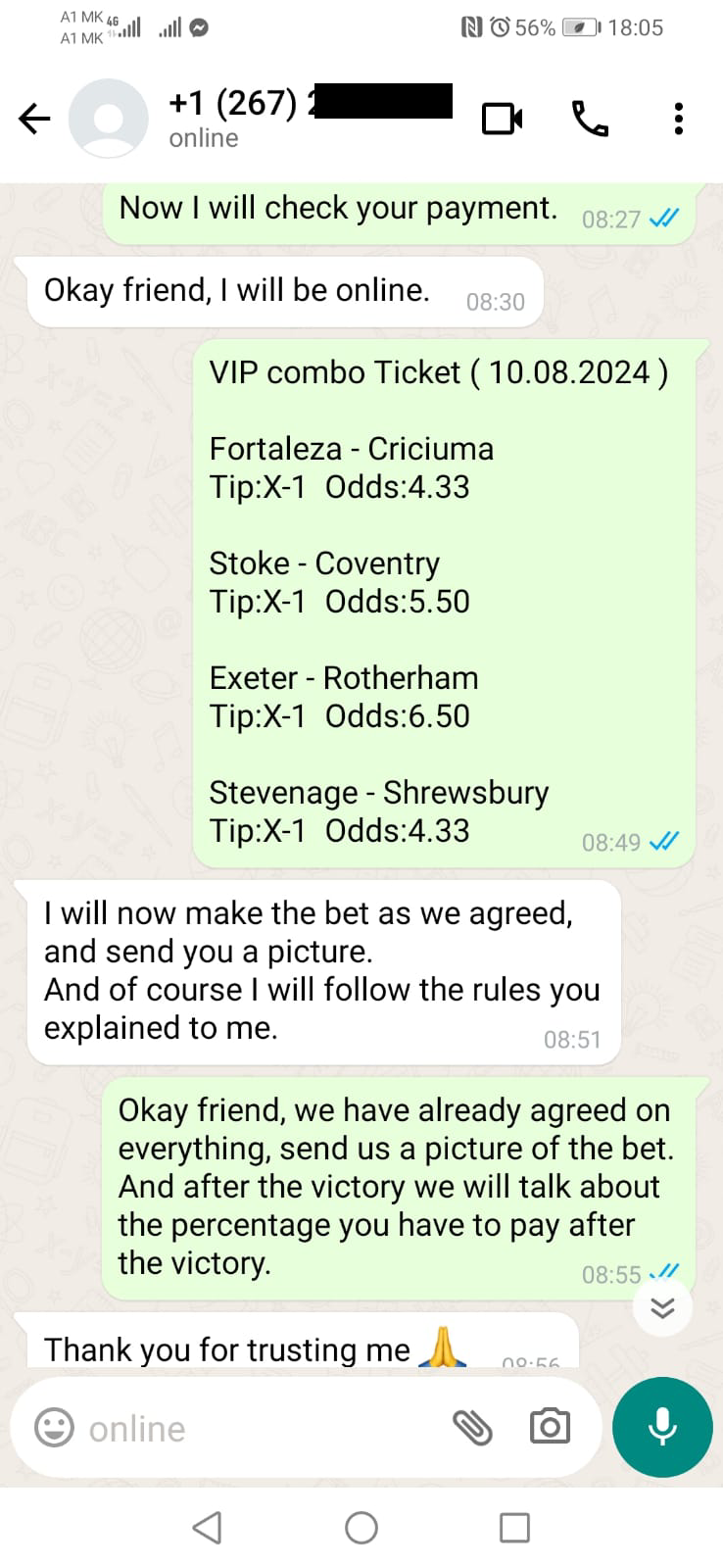Open the camera from the message bar
Image resolution: width=723 pixels, height=1568 pixels.
click(x=550, y=1427)
